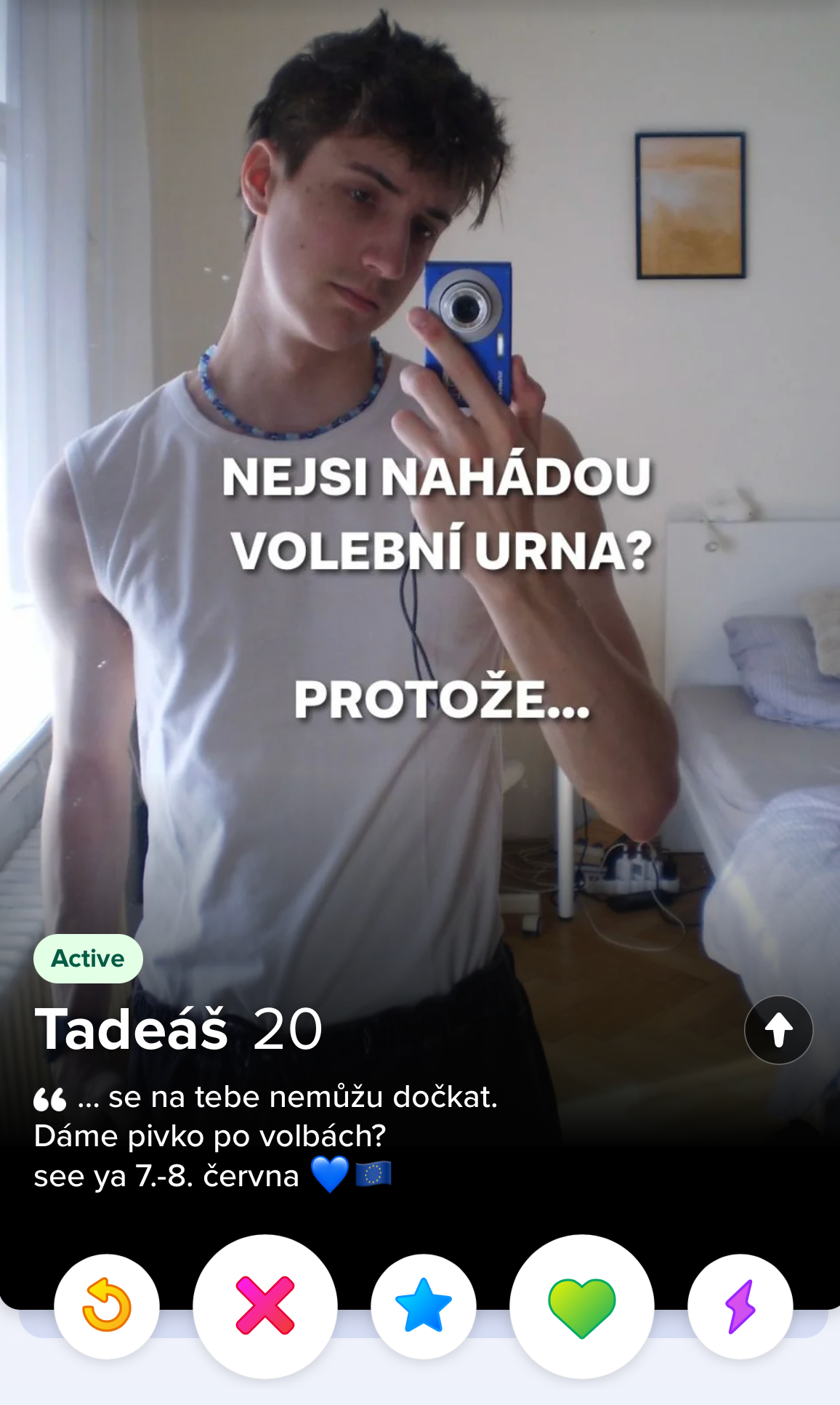Open Tadeáš's full profile via up arrow
The height and width of the screenshot is (1405, 840).
[x=778, y=1030]
